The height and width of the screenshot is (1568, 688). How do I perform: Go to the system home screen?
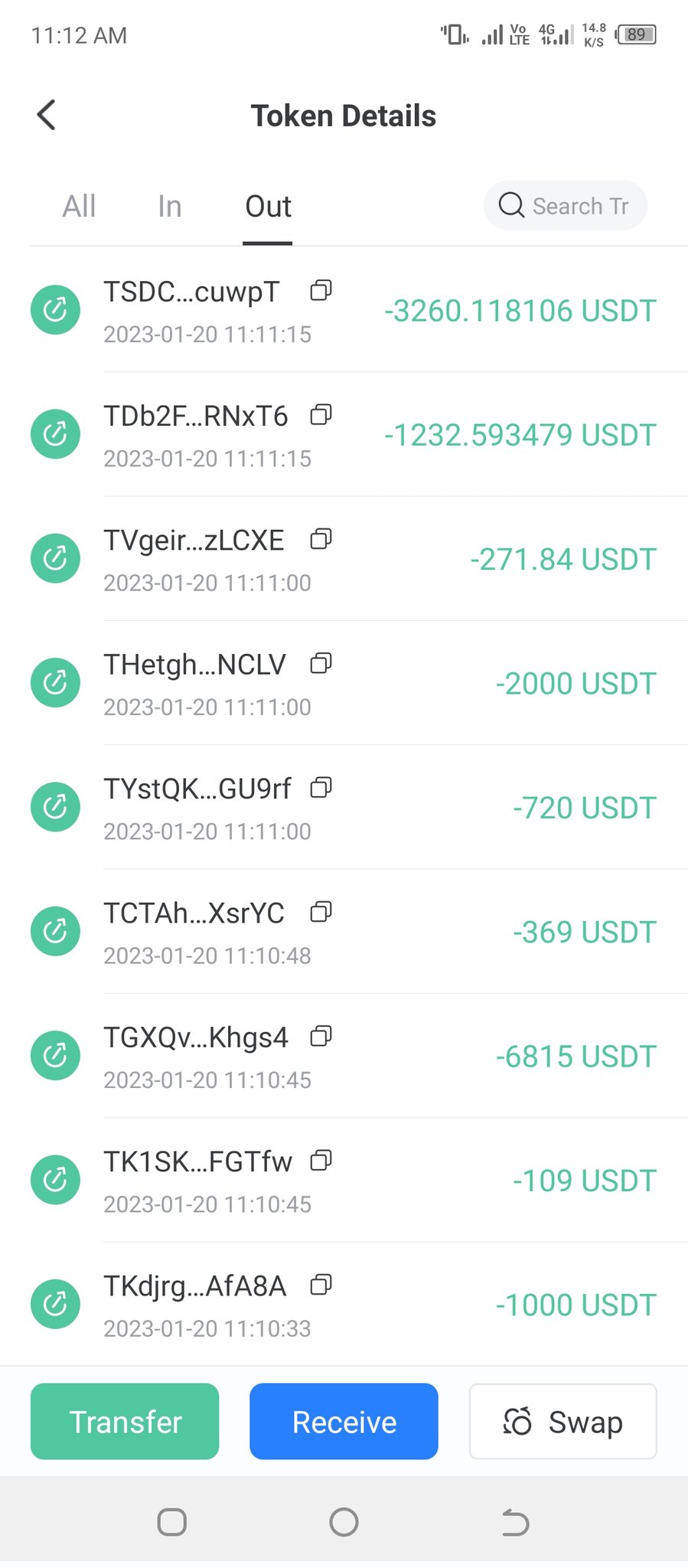tap(344, 1522)
